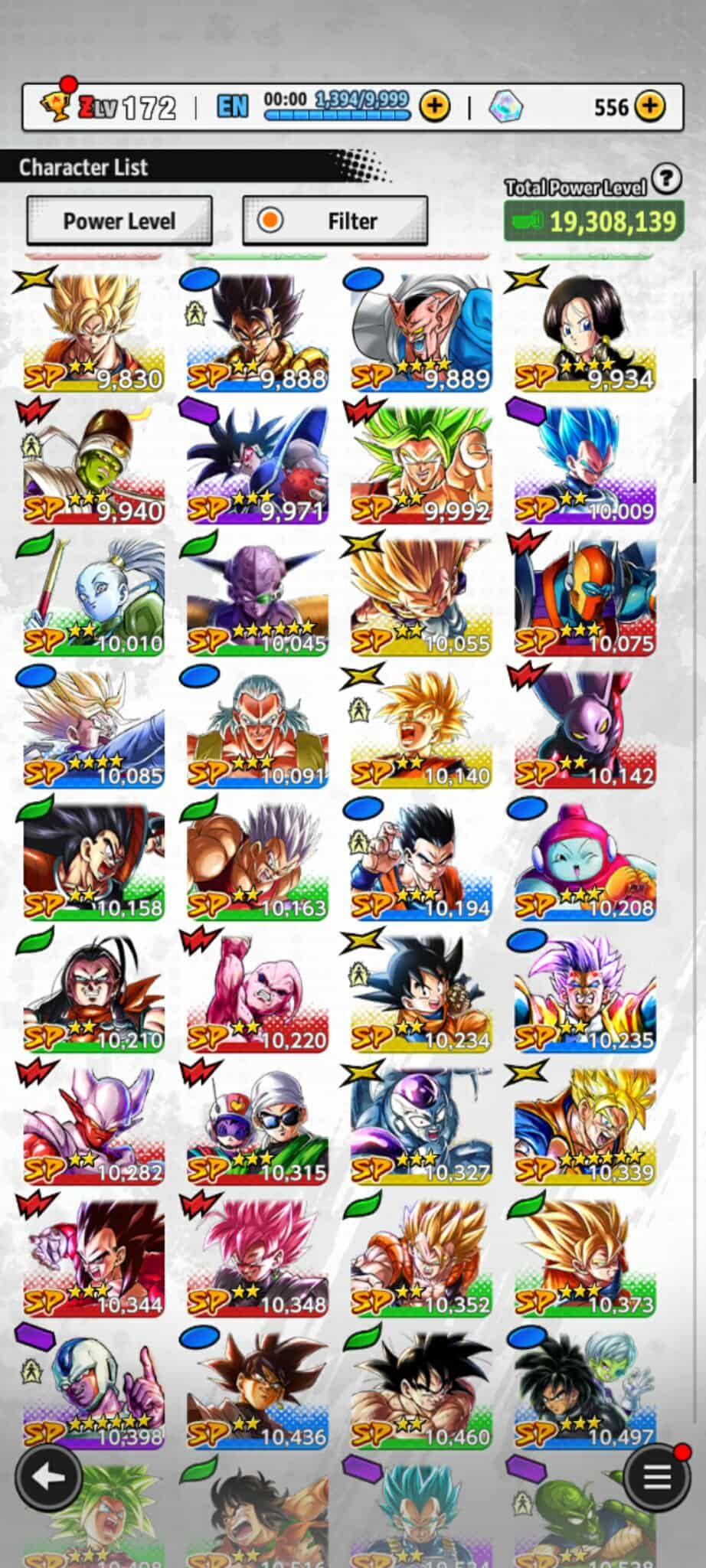706x1568 pixels.
Task: Open the Z Level trophy icon
Action: point(54,106)
